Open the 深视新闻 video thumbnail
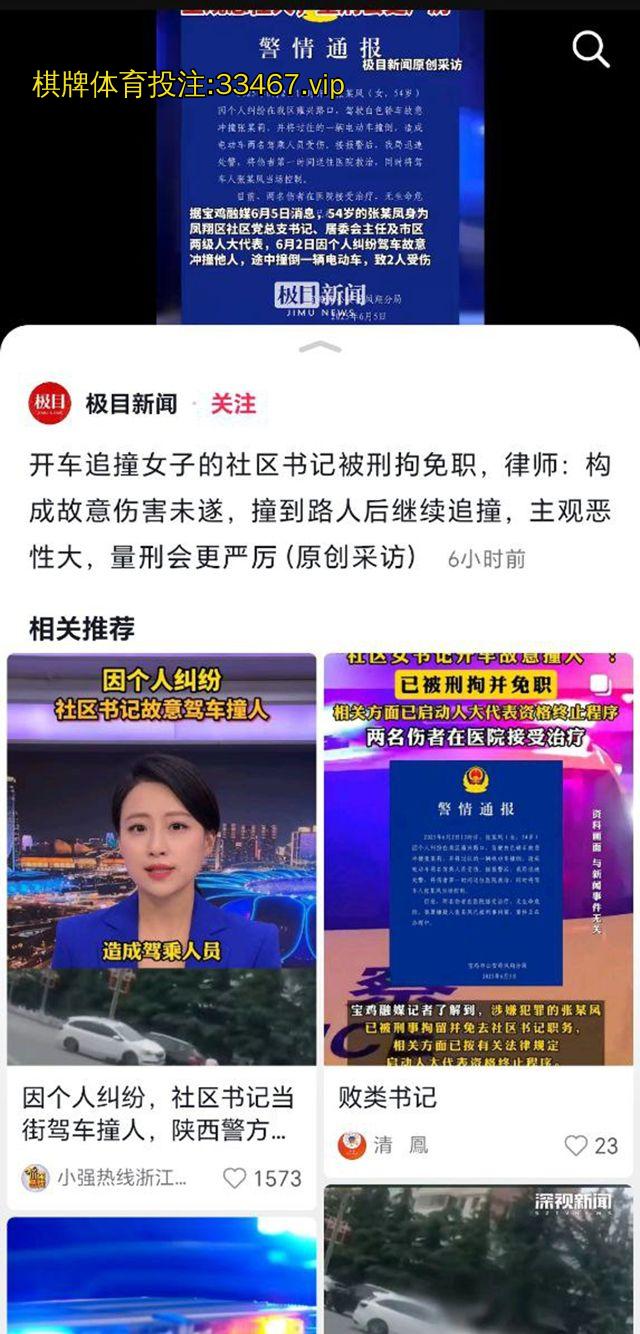Viewport: 640px width, 1334px height. [478, 1260]
